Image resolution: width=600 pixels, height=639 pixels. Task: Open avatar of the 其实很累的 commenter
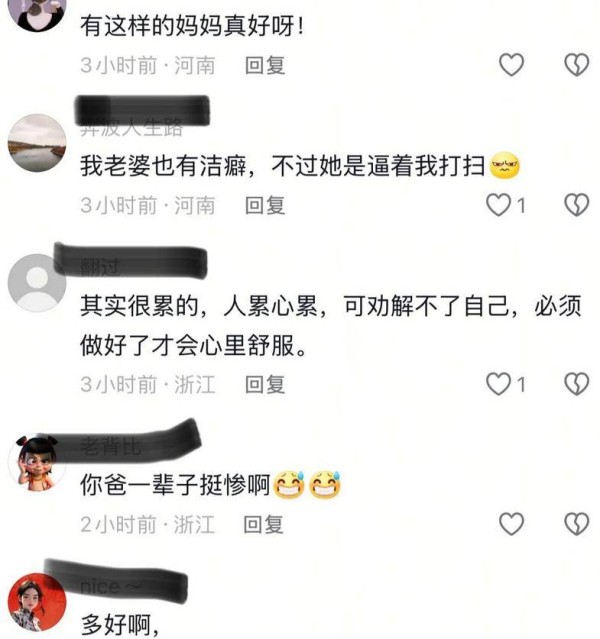coord(37,283)
